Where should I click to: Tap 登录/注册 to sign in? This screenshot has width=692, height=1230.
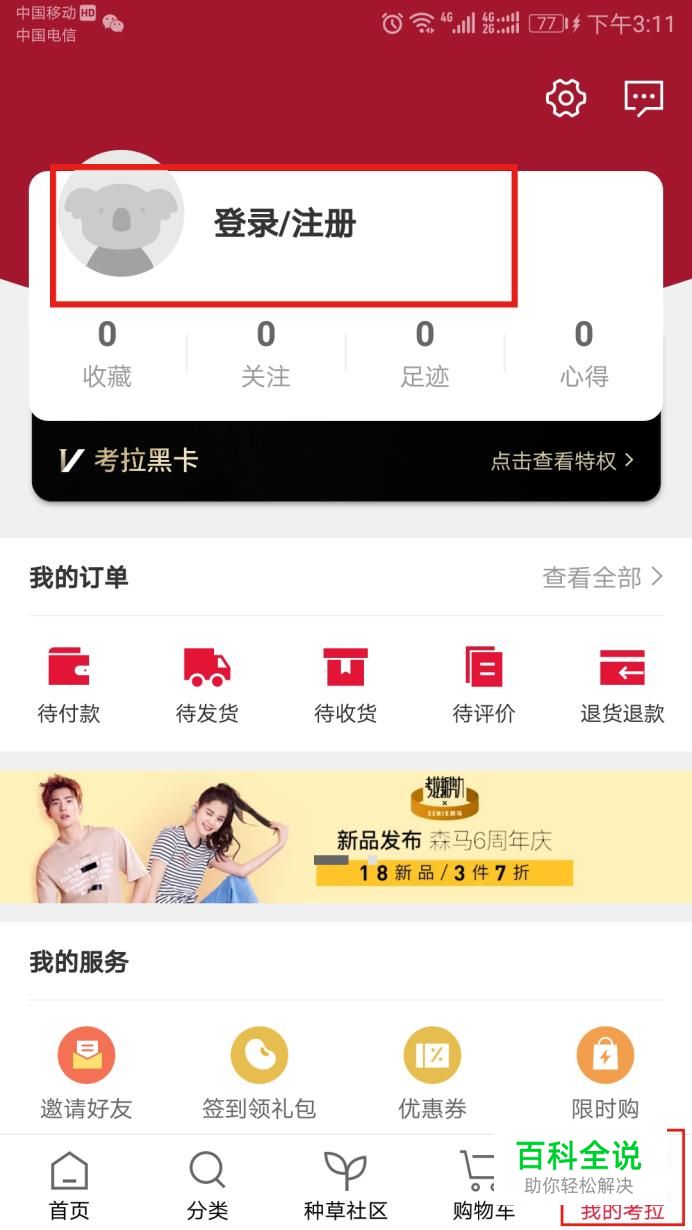(x=285, y=224)
